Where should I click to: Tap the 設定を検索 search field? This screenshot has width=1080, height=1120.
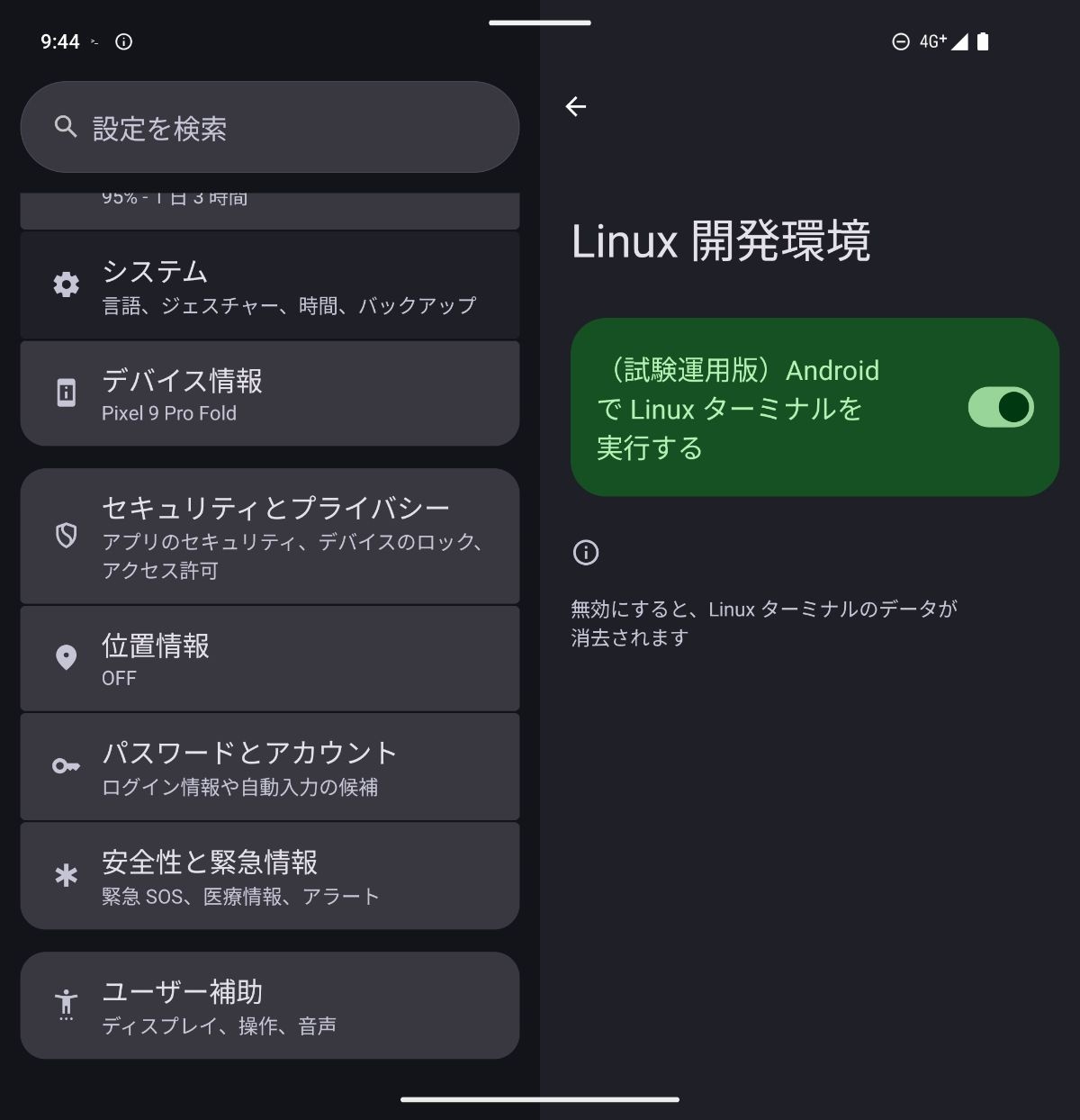click(270, 128)
